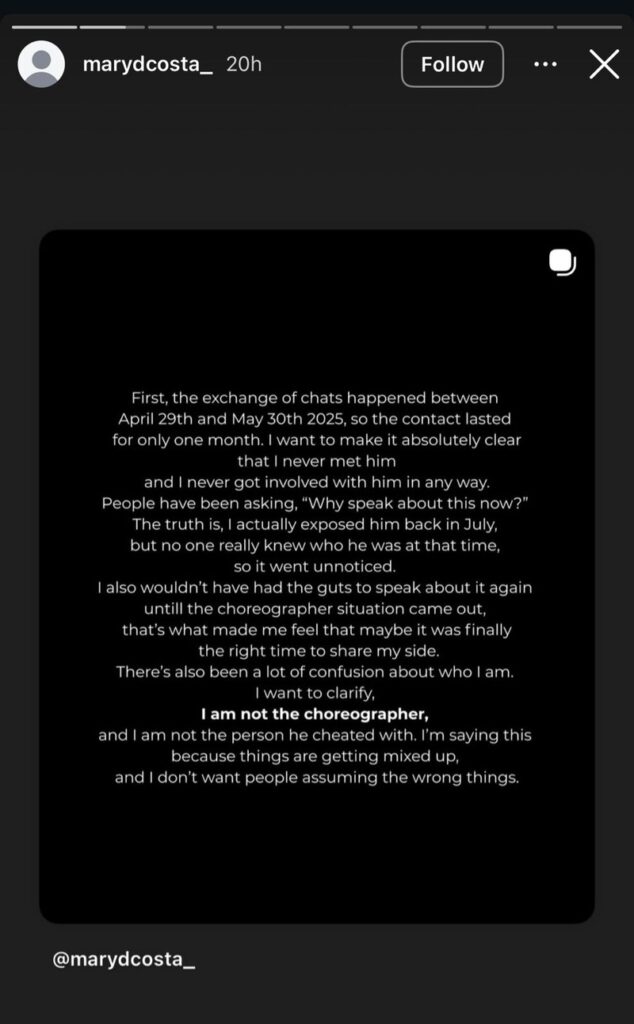Close the story viewer
The width and height of the screenshot is (634, 1024).
tap(604, 64)
